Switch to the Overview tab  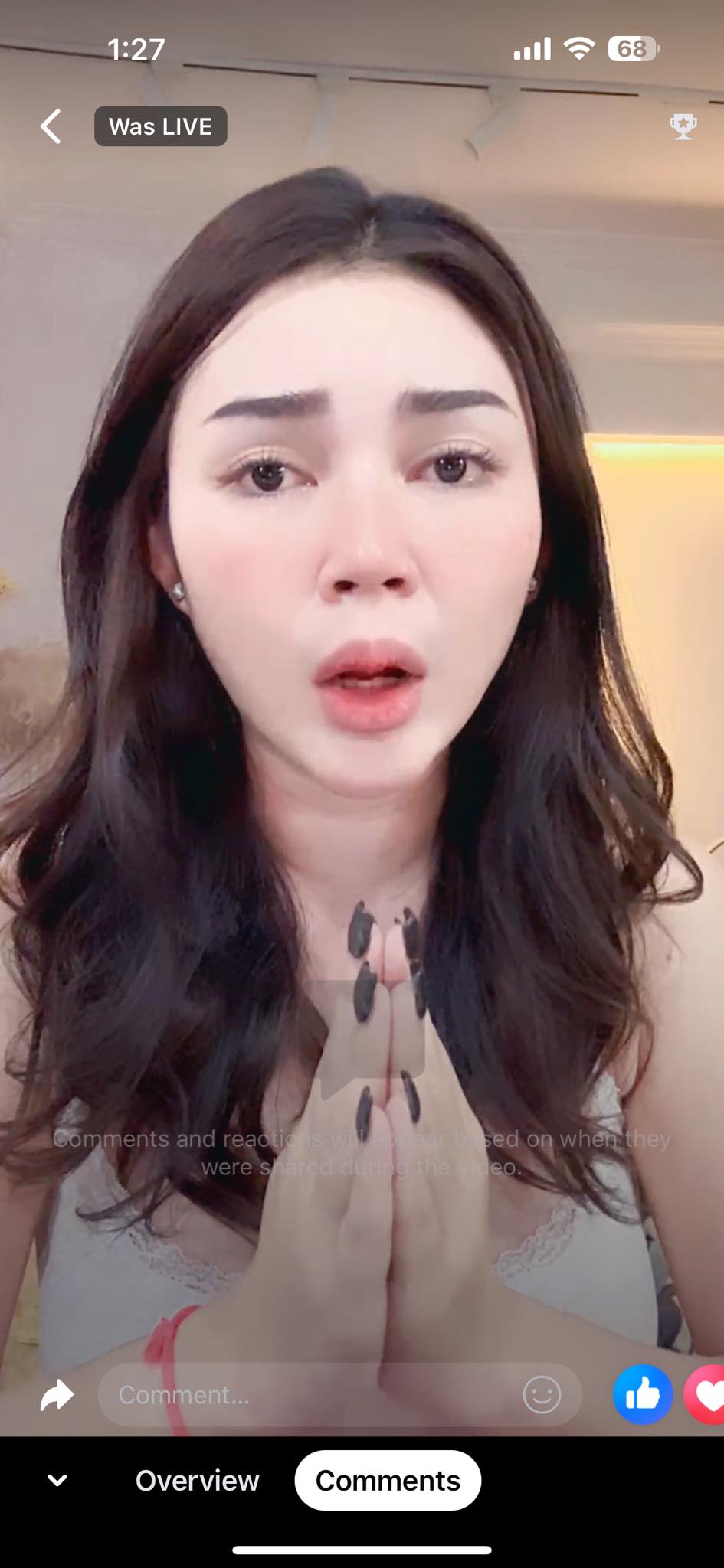pyautogui.click(x=197, y=1480)
